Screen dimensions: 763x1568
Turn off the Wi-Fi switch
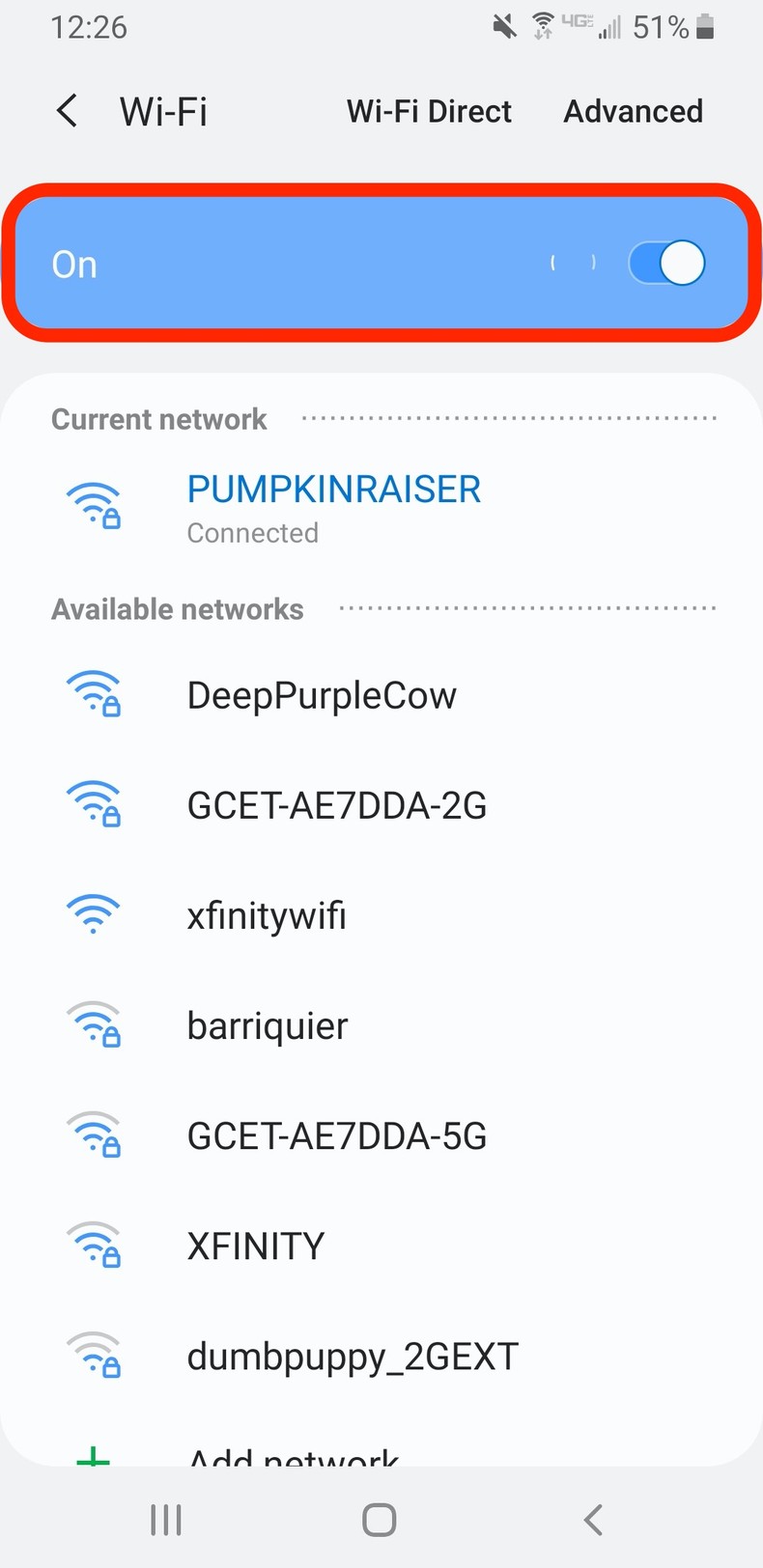click(x=666, y=264)
